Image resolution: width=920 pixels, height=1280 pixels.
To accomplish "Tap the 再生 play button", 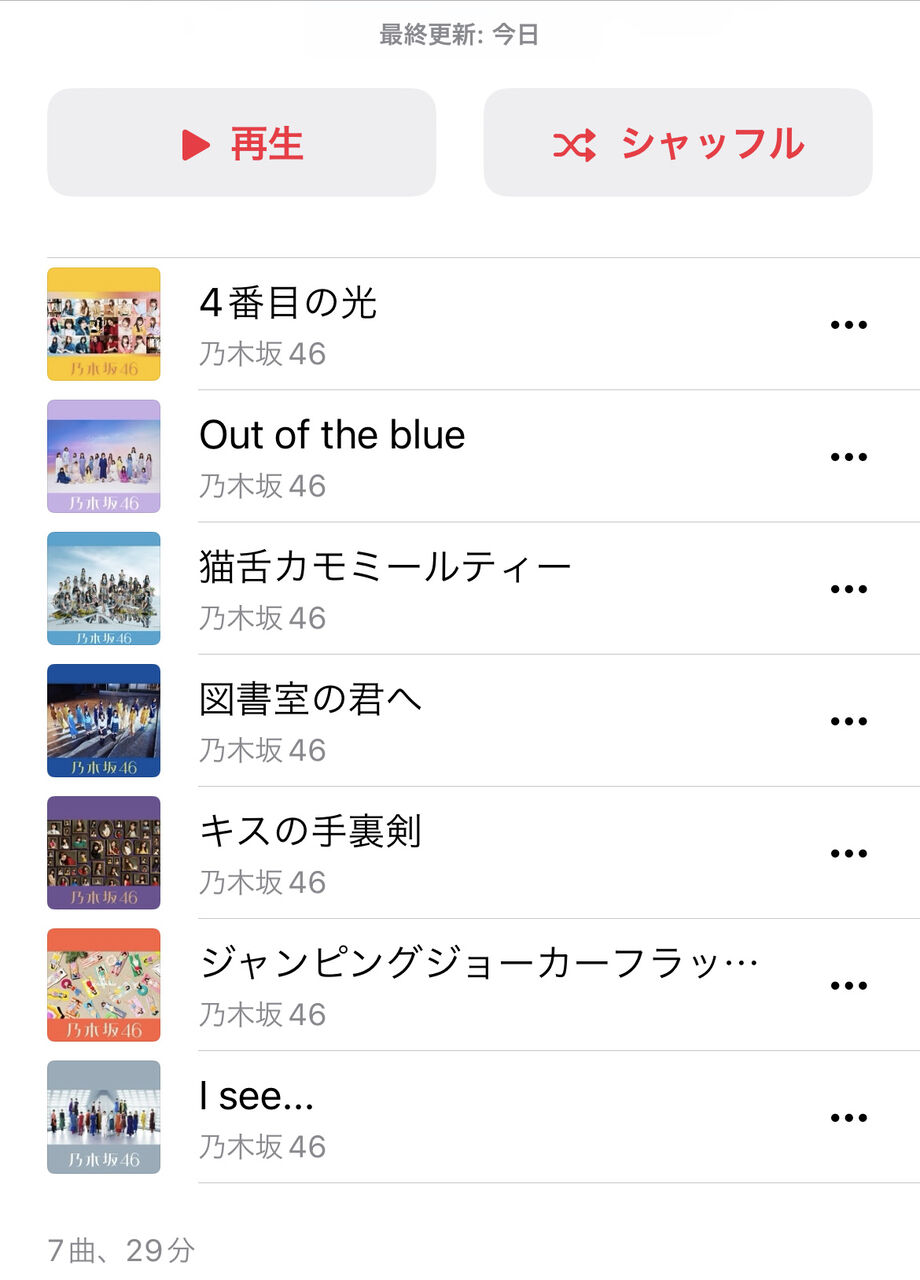I will [x=241, y=143].
